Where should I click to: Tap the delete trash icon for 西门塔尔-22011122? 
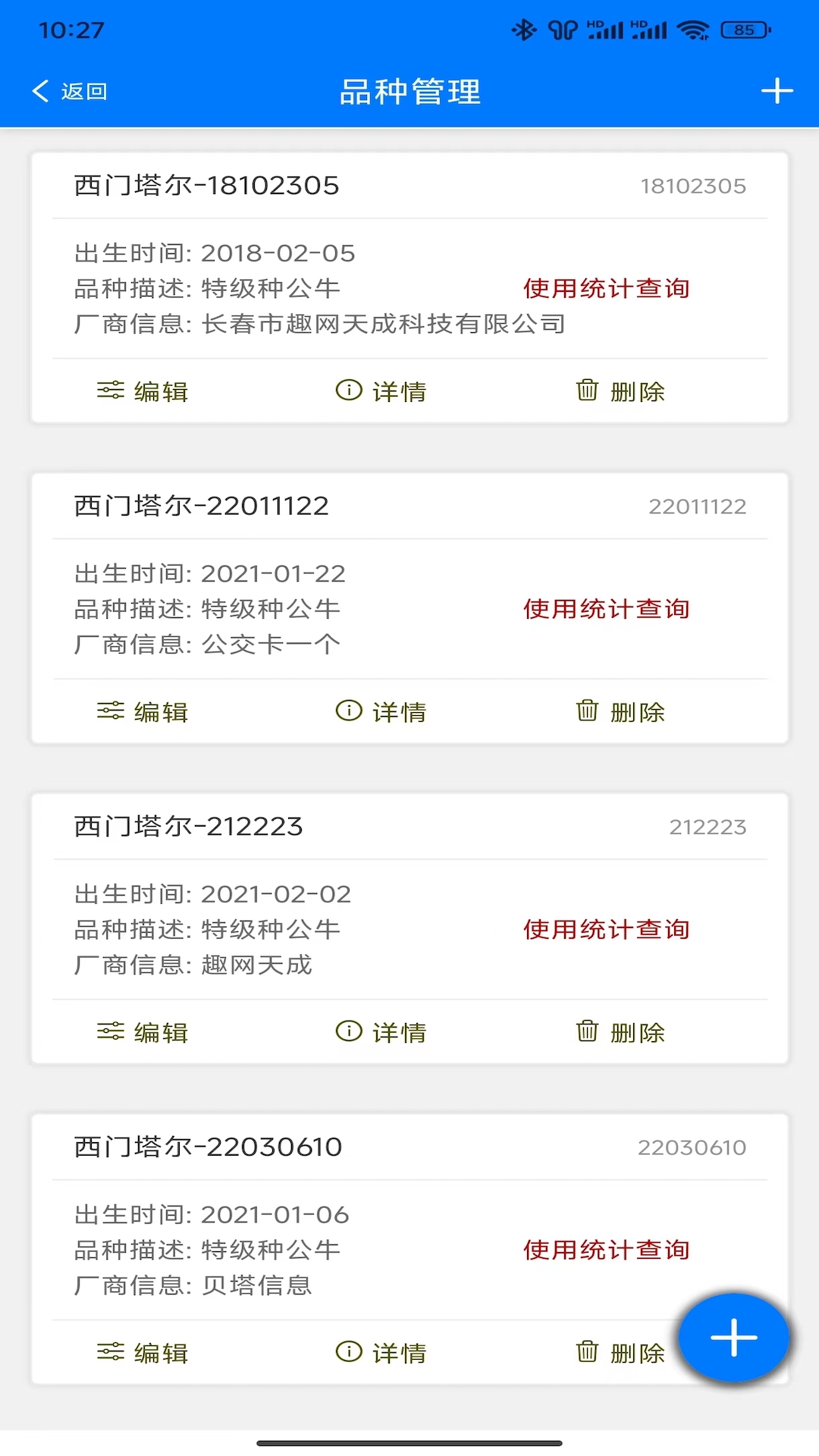[588, 711]
